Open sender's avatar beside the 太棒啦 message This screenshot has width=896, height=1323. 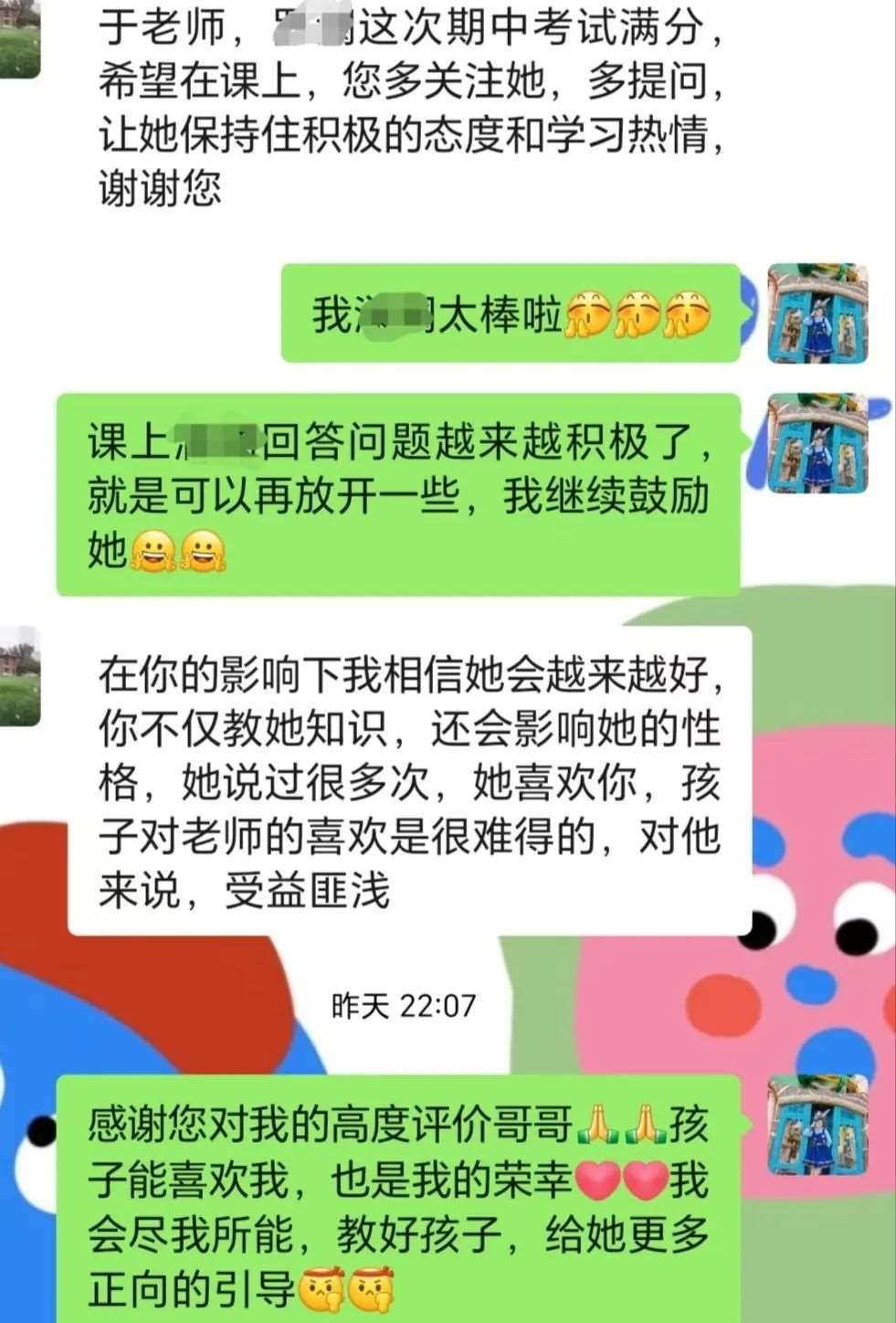(x=817, y=313)
